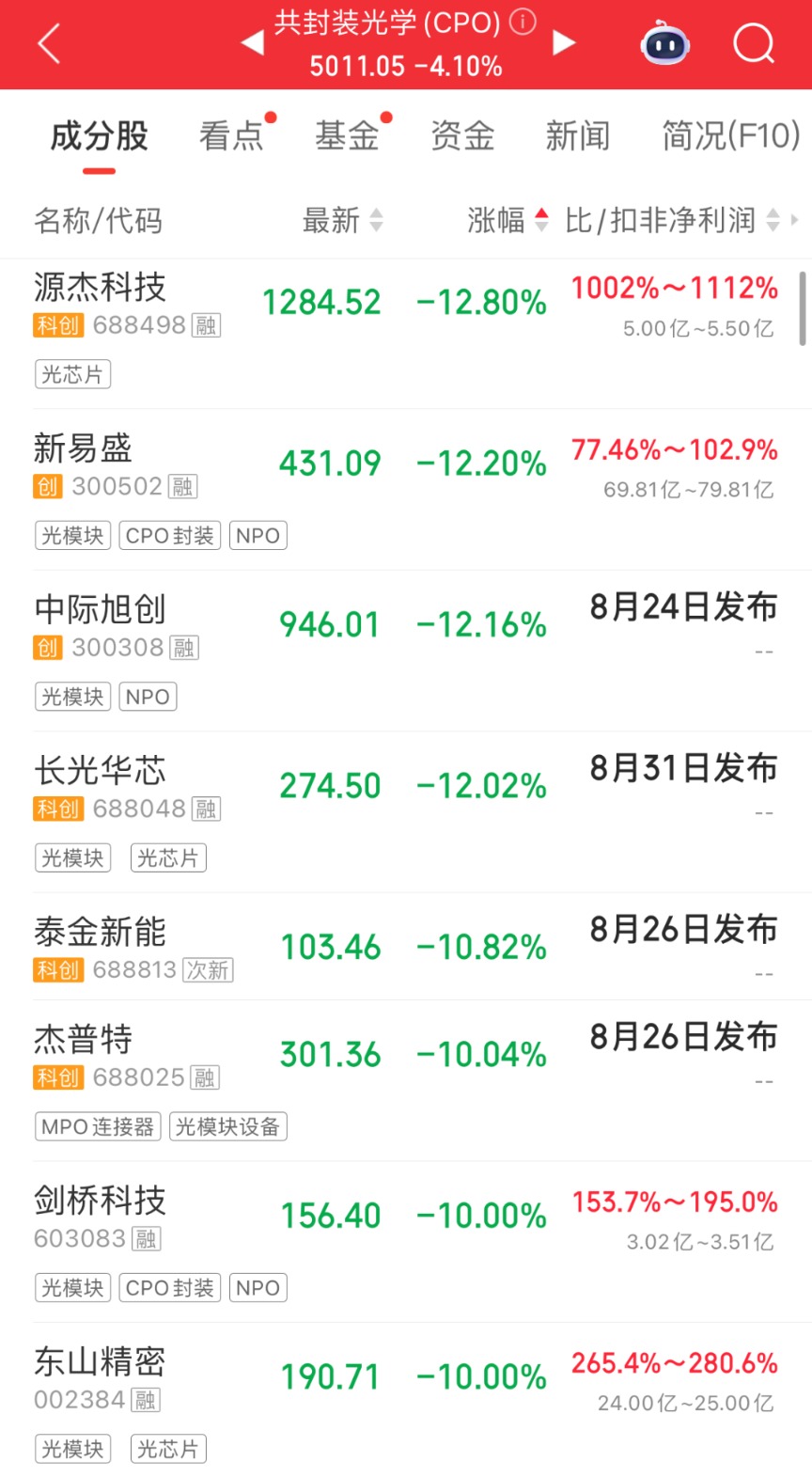Open 中际旭创 stock details
The image size is (812, 1477).
pos(406,651)
